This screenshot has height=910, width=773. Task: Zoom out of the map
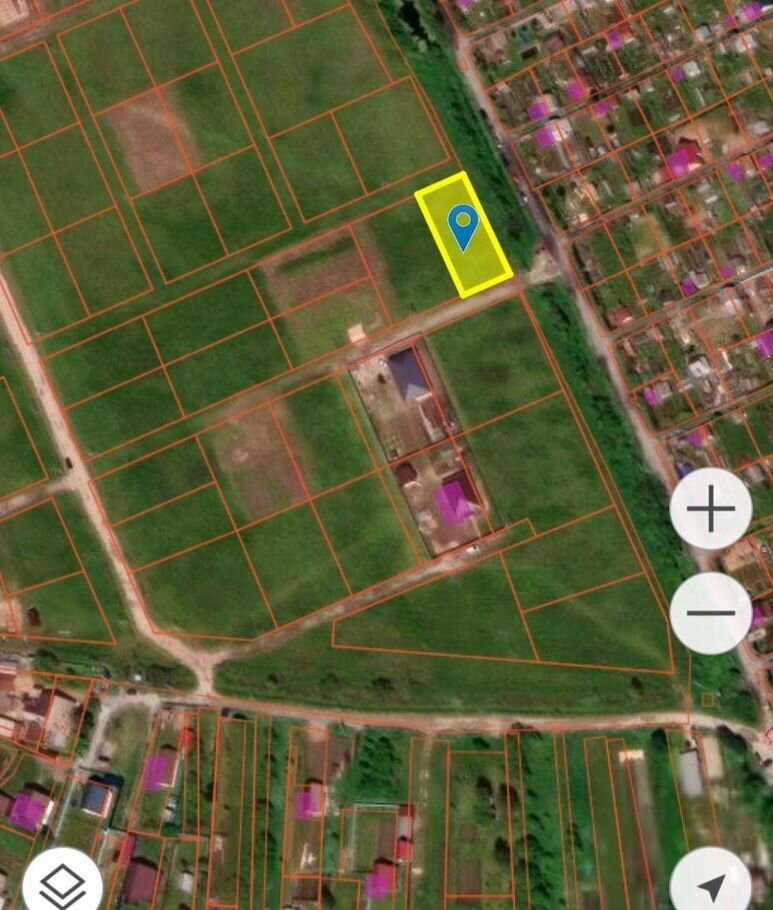711,613
